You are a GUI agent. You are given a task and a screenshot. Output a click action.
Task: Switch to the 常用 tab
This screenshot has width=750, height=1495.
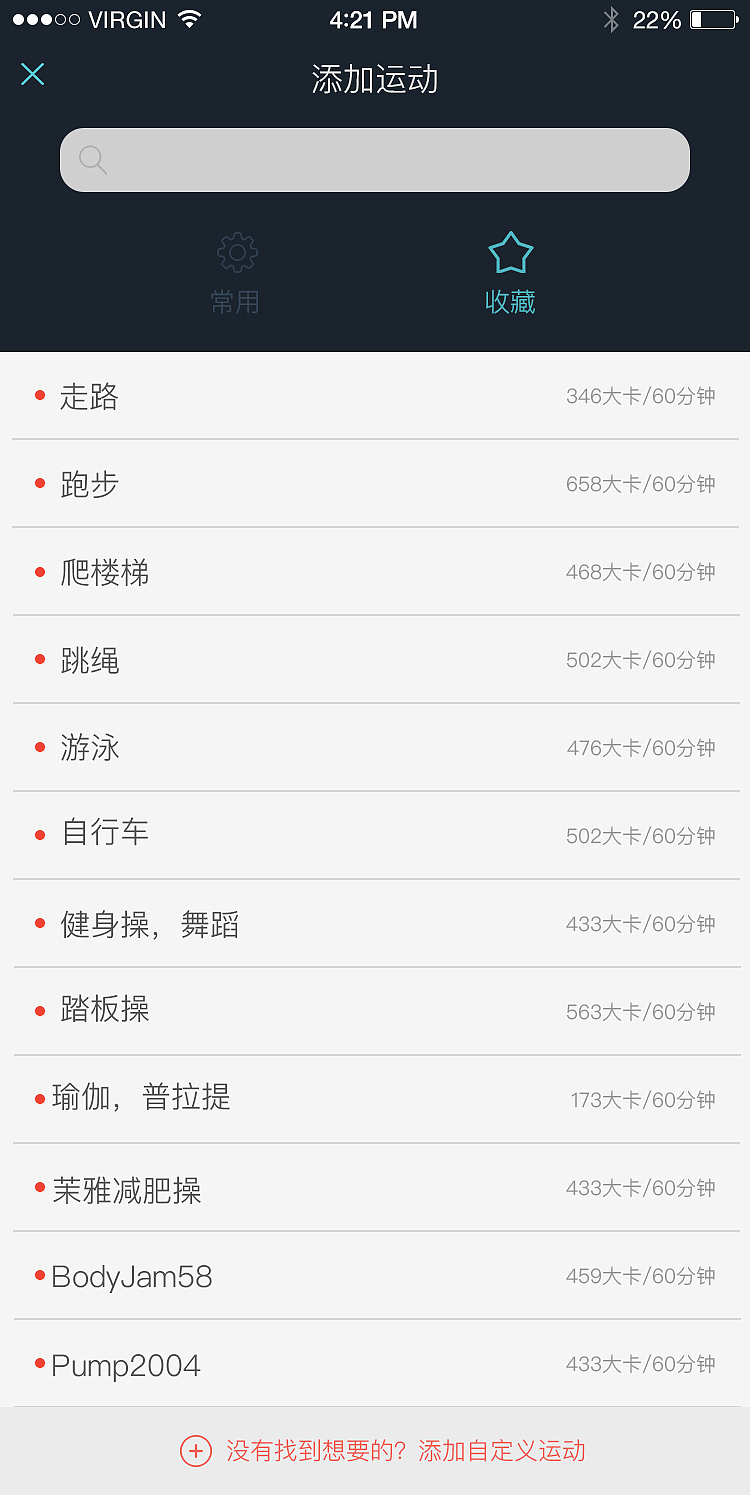[x=236, y=274]
